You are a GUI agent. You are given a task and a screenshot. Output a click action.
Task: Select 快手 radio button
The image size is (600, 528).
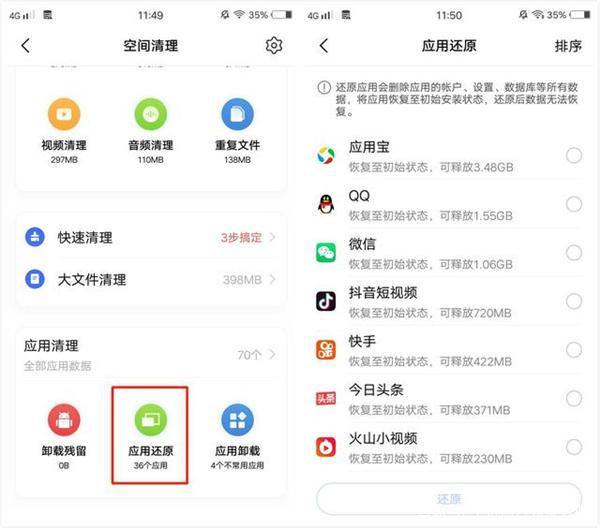(x=574, y=350)
